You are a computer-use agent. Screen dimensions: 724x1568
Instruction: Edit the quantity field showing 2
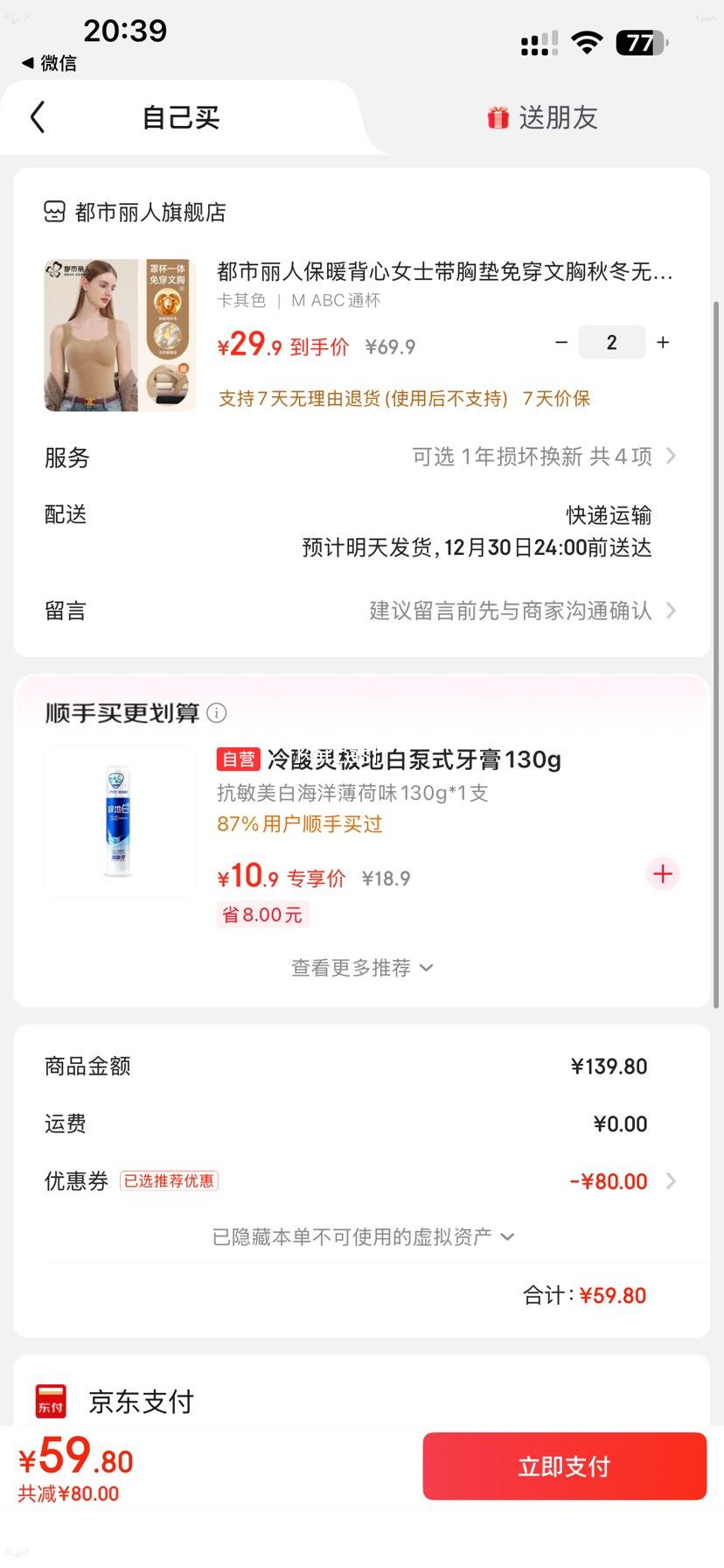(x=611, y=342)
